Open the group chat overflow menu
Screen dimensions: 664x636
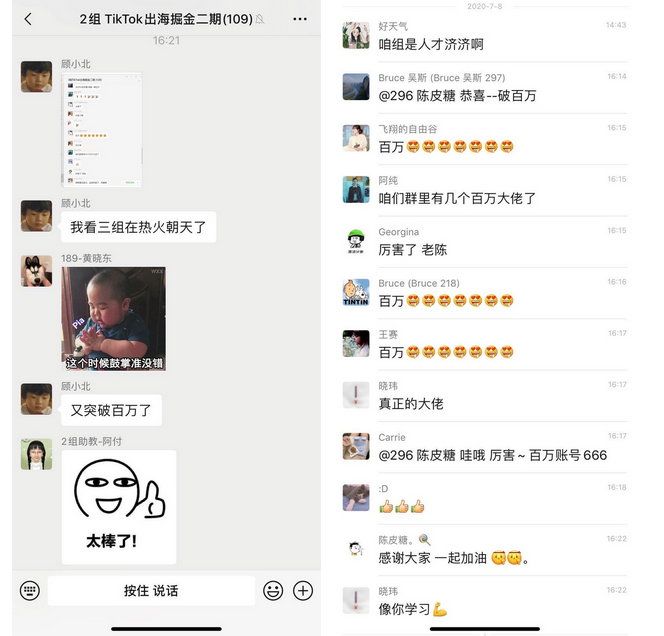point(300,19)
